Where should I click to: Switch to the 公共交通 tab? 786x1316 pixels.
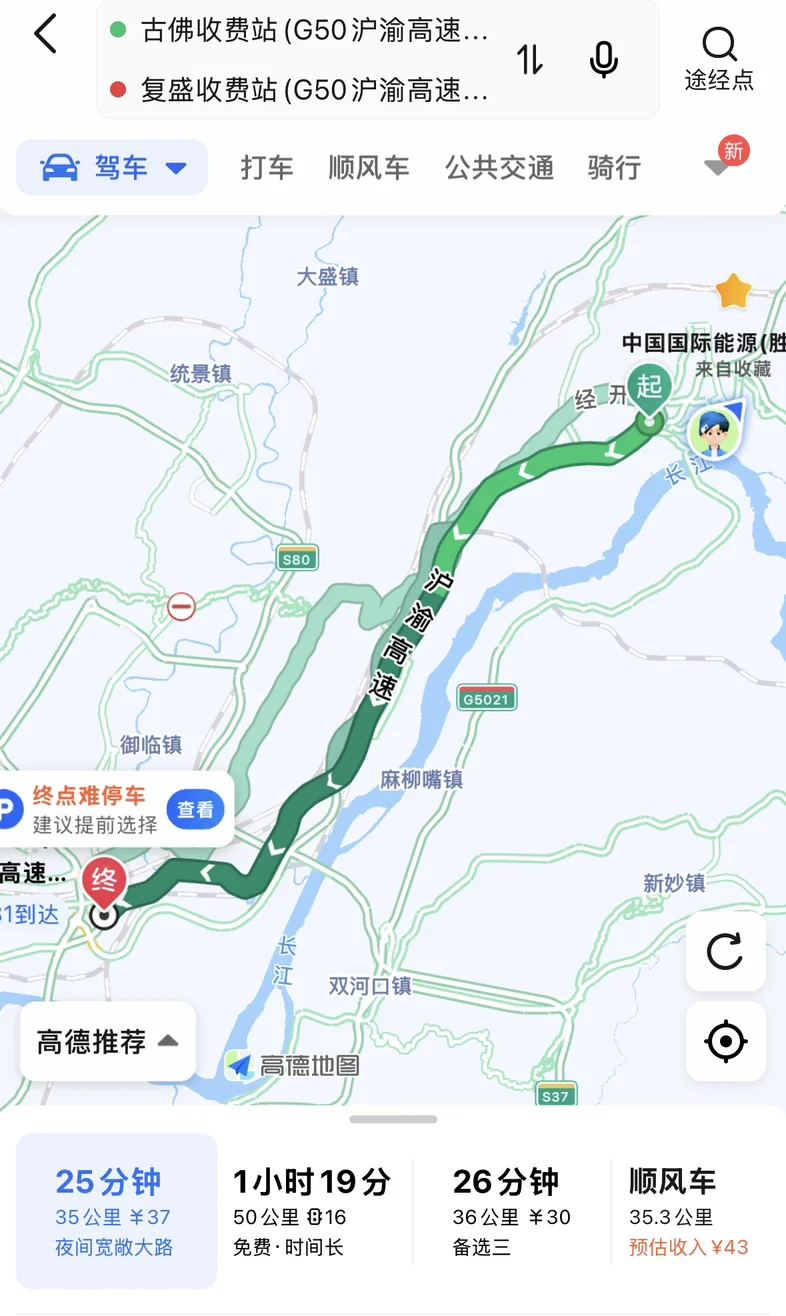[499, 168]
